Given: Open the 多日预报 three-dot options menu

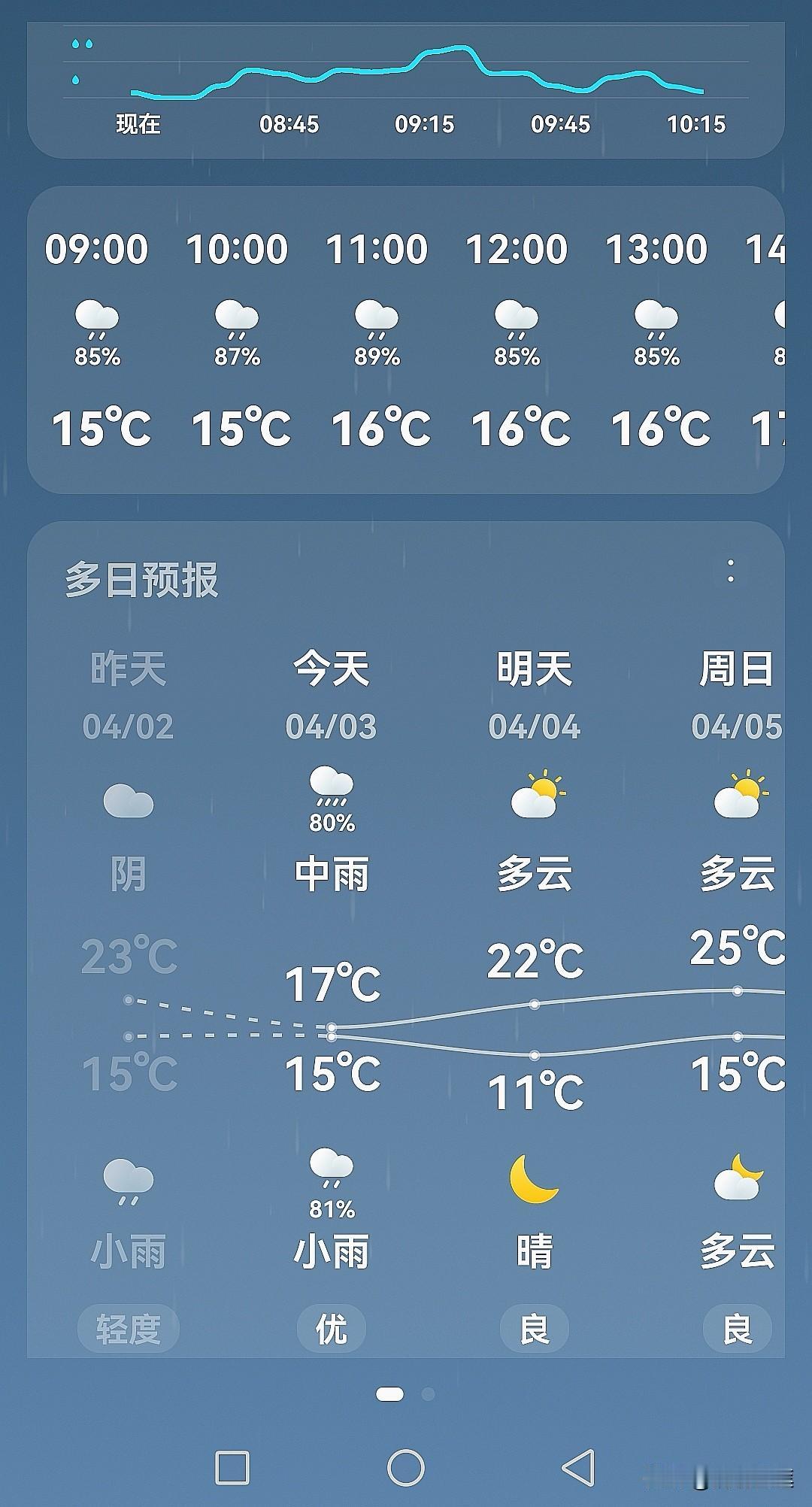Looking at the screenshot, I should coord(732,573).
